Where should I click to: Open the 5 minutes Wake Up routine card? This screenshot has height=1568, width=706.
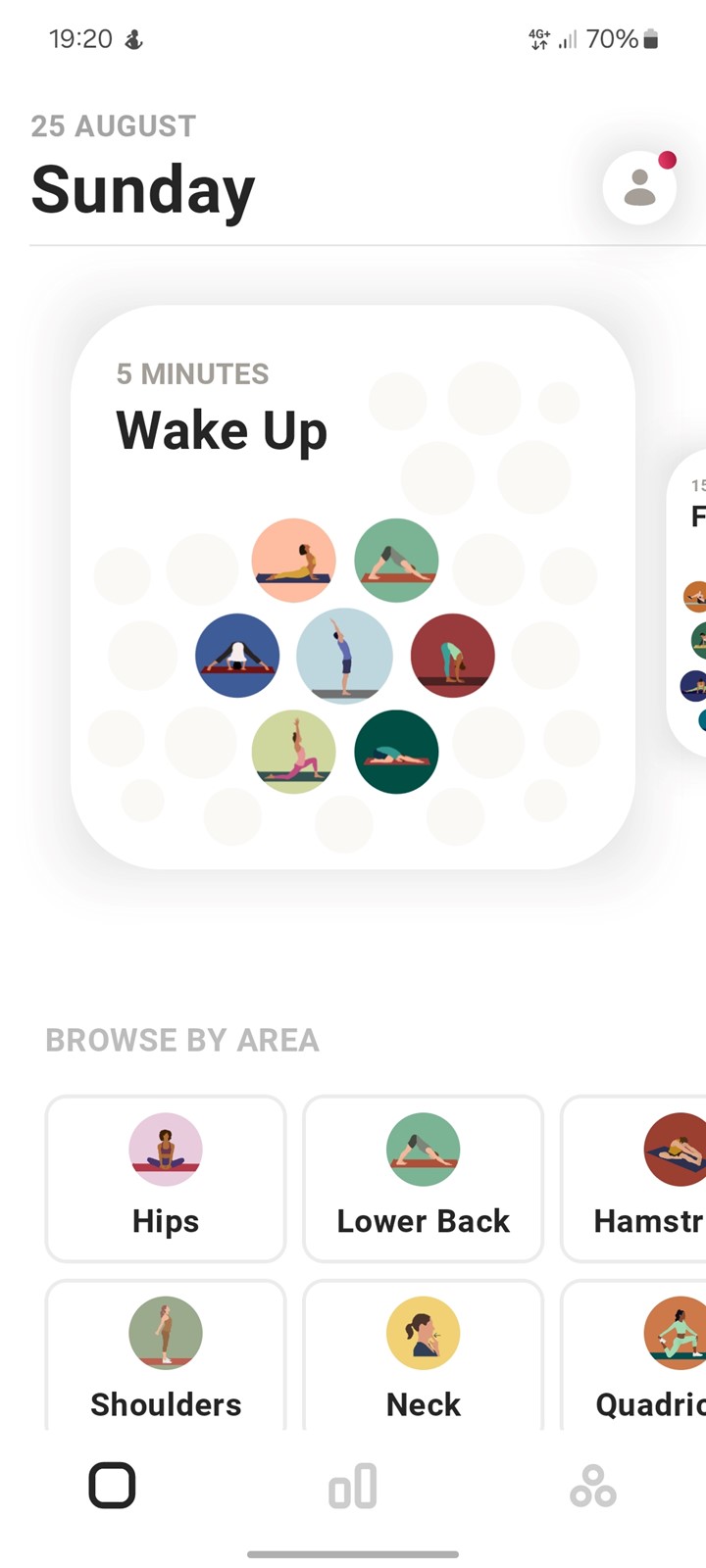click(x=353, y=587)
